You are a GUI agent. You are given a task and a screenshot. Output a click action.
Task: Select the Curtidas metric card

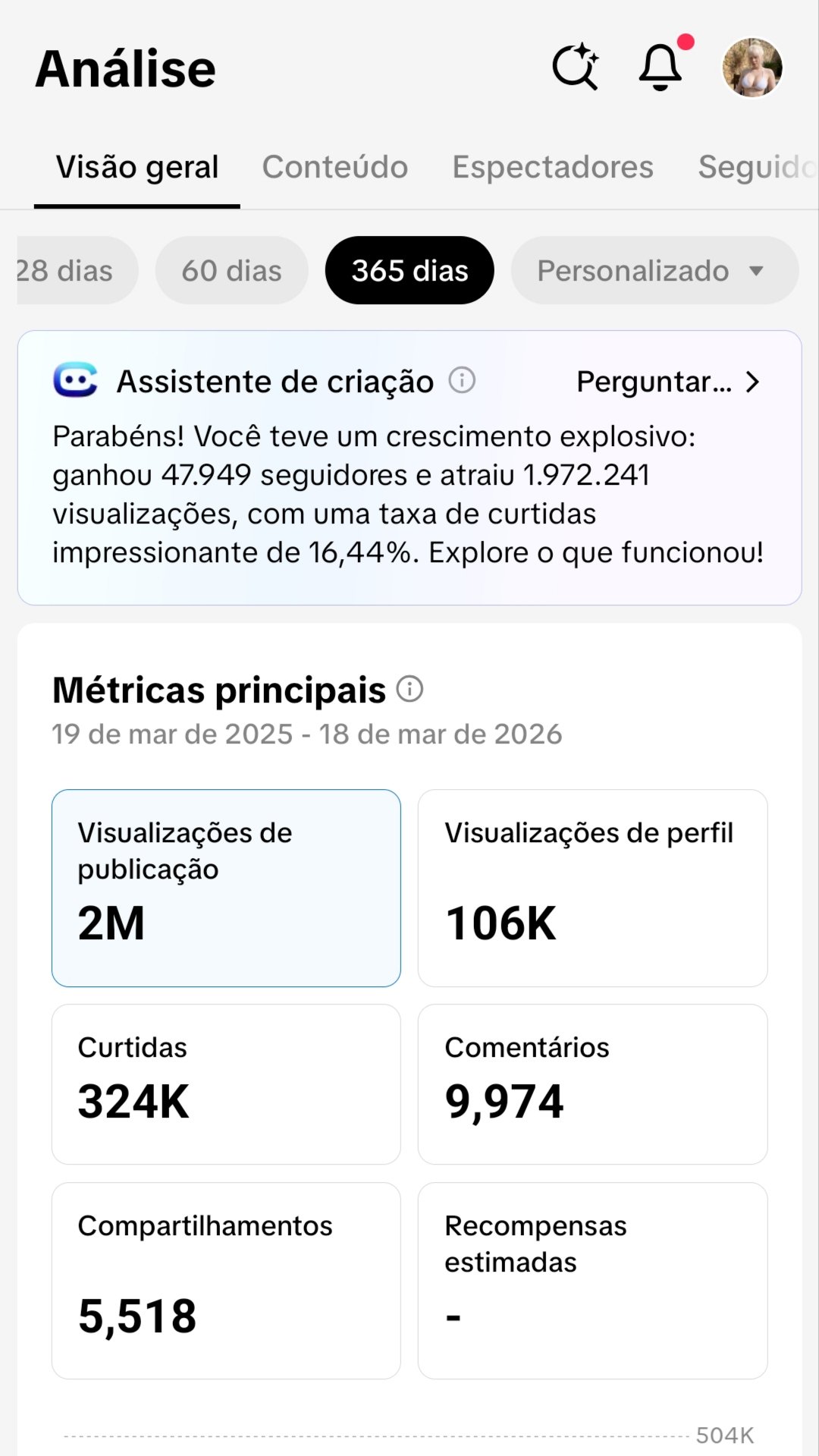tap(226, 1083)
